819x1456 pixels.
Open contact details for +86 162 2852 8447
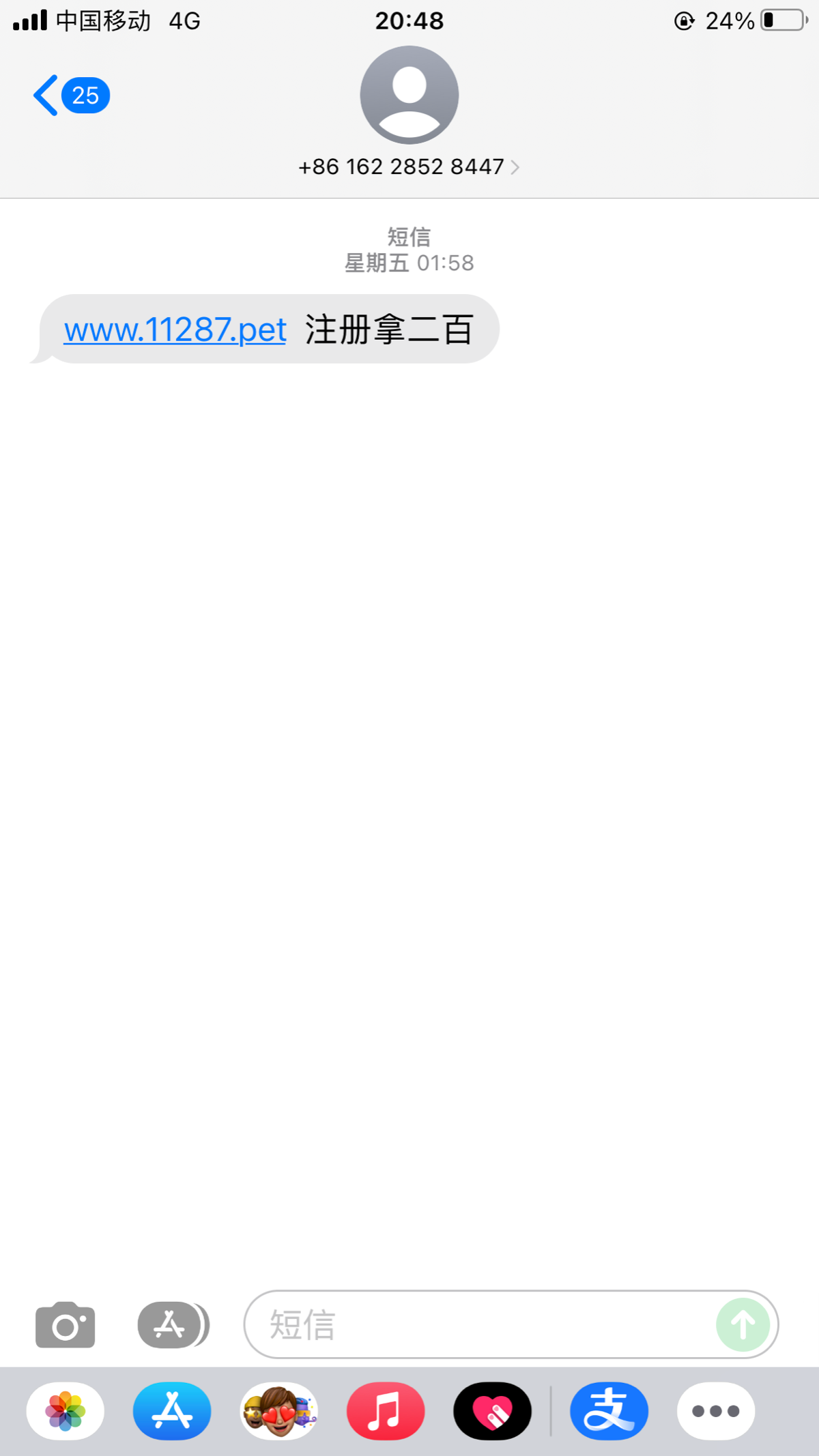pos(408,167)
